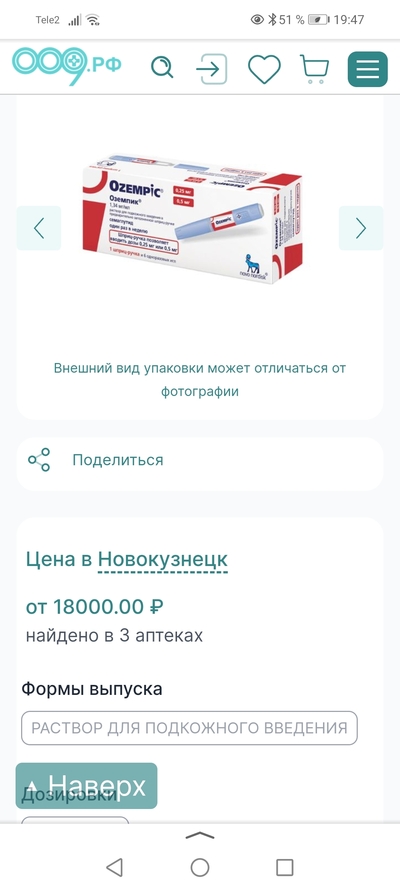Open the 009.рф home logo
400x889 pixels.
pos(66,65)
